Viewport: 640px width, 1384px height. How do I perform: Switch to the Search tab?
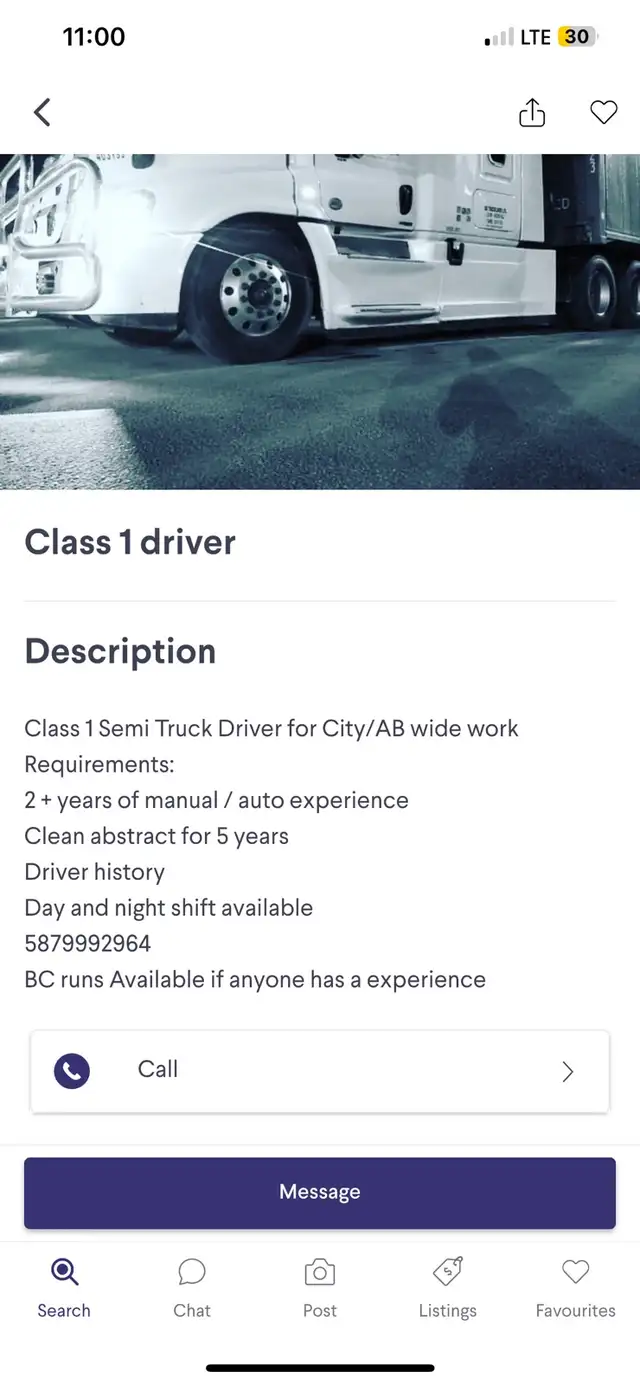point(64,1288)
